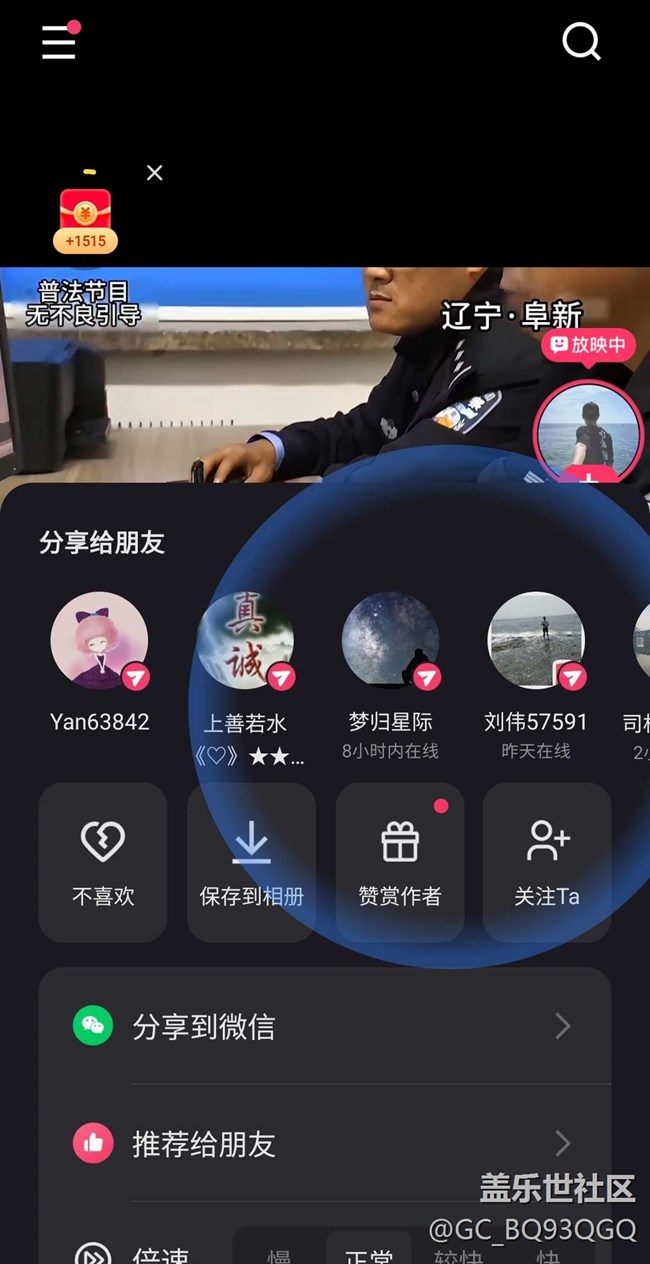Open the author's live avatar
The image size is (650, 1264).
[588, 432]
